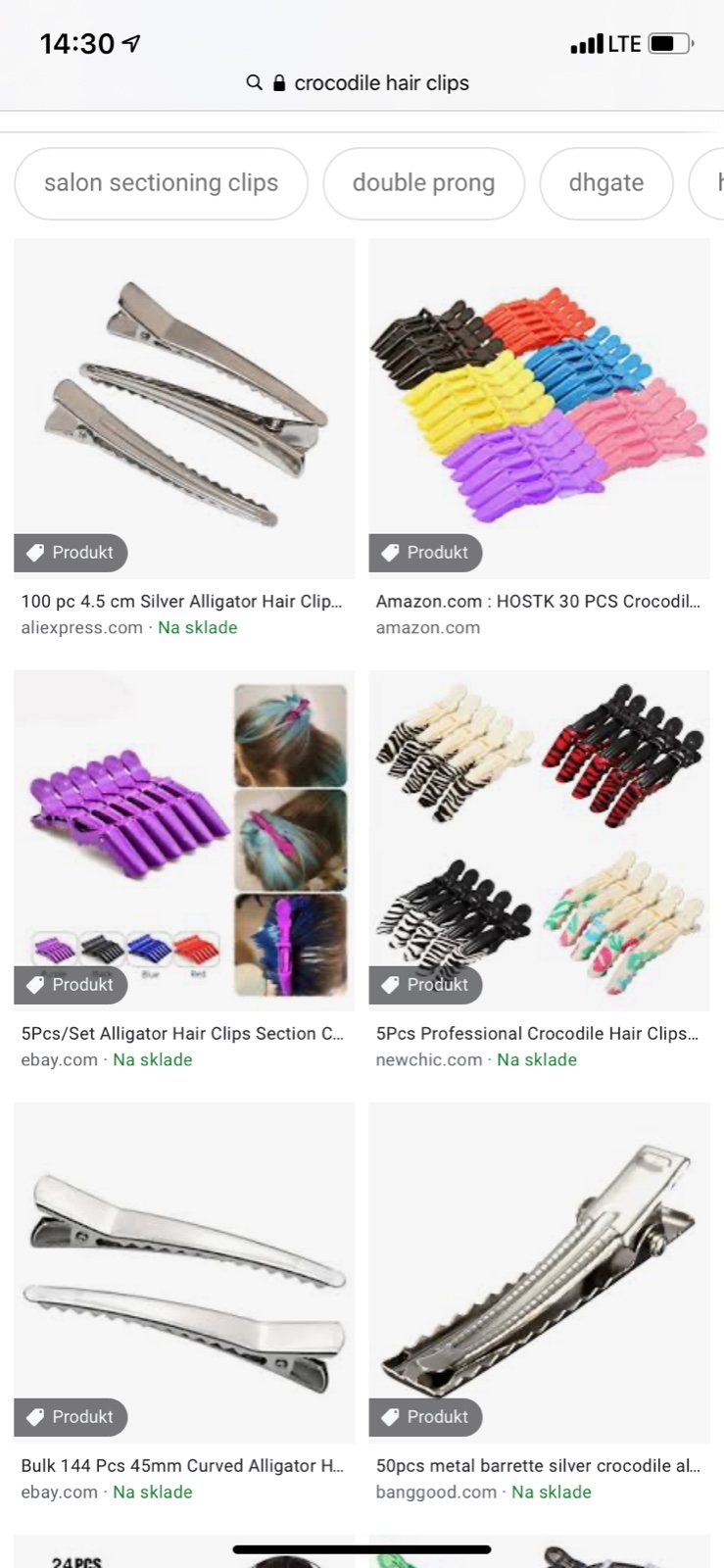
Task: Open the newchic 5Pcs Professional Crocodile Clips image
Action: [539, 840]
